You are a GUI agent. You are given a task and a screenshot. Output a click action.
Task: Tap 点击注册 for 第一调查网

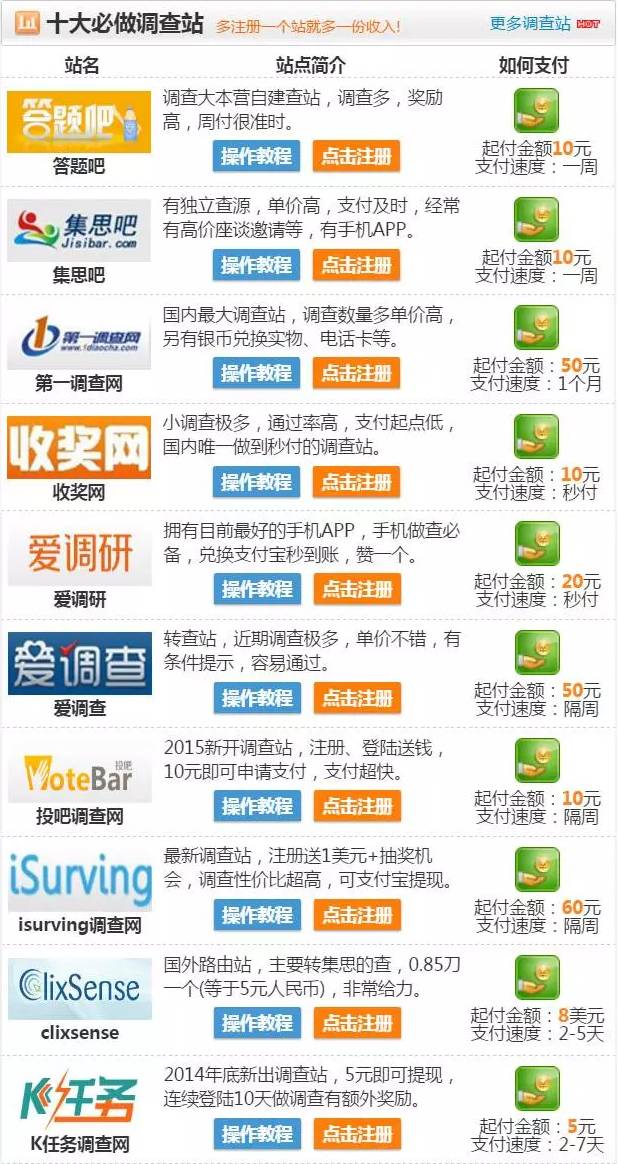pos(356,373)
